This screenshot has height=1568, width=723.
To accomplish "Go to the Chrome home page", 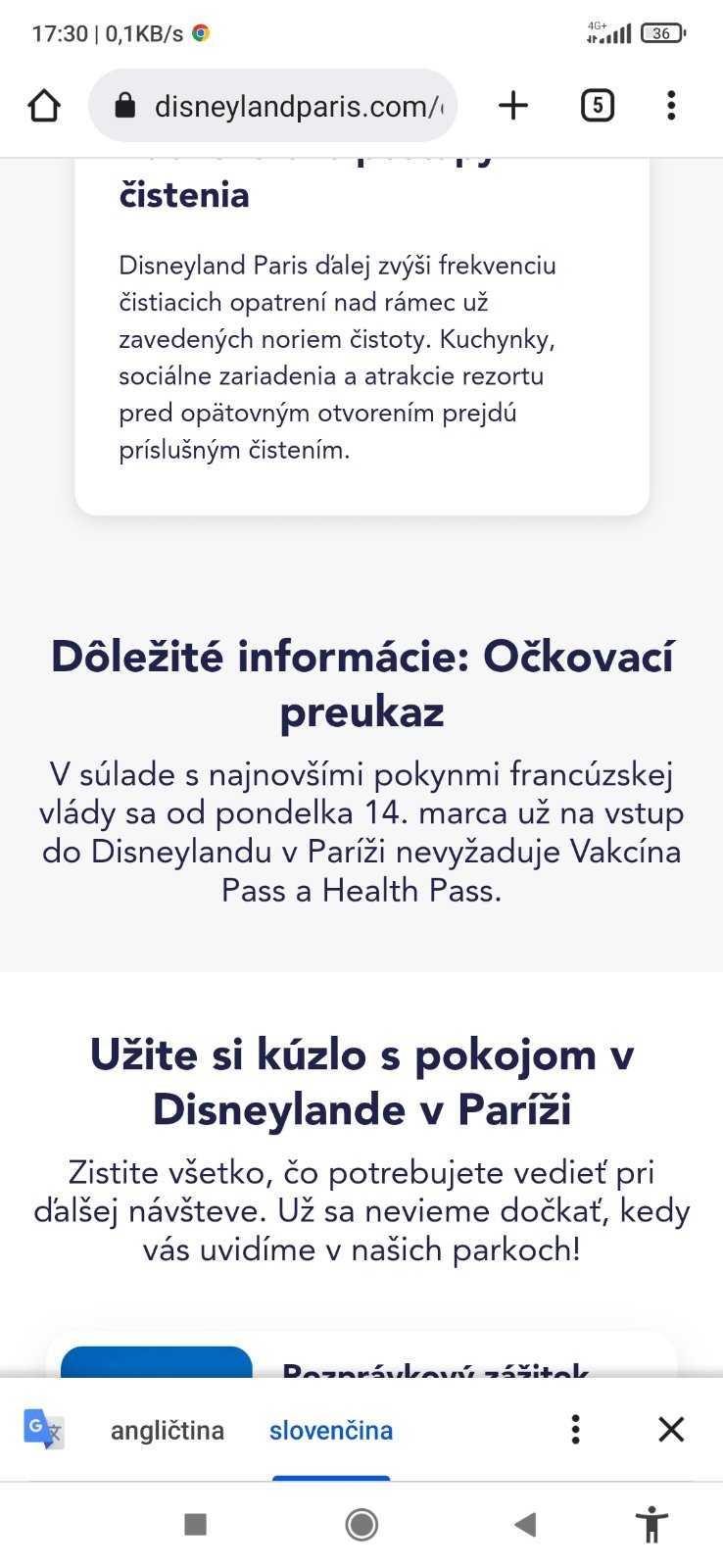I will (44, 106).
